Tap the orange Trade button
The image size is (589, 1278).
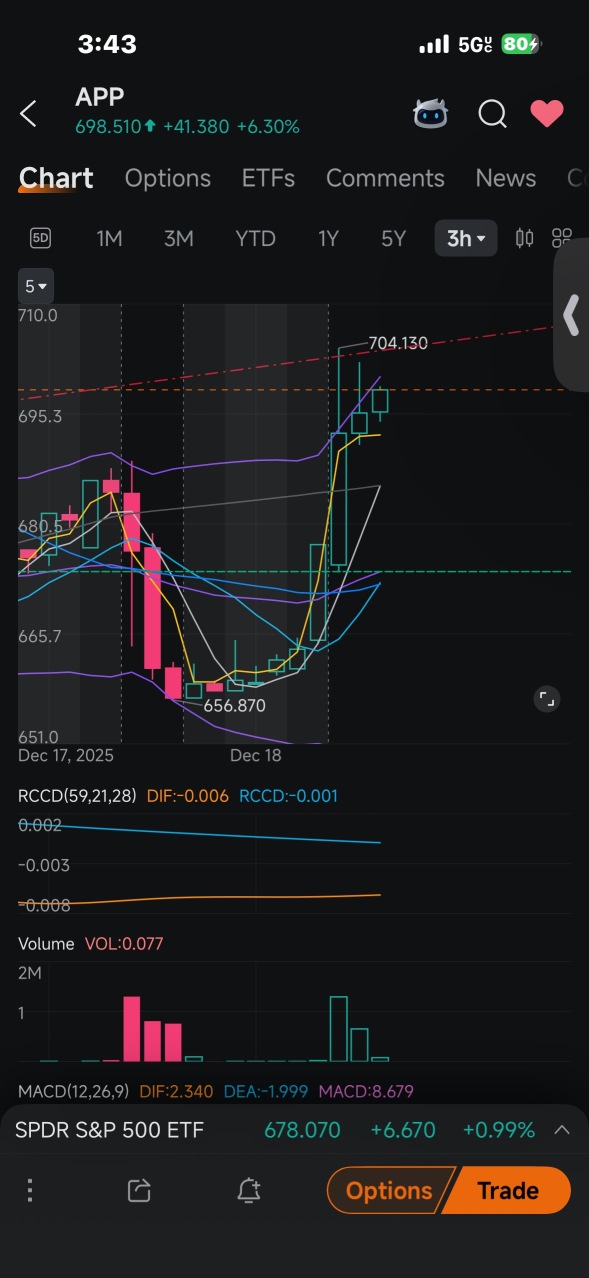coord(507,1190)
